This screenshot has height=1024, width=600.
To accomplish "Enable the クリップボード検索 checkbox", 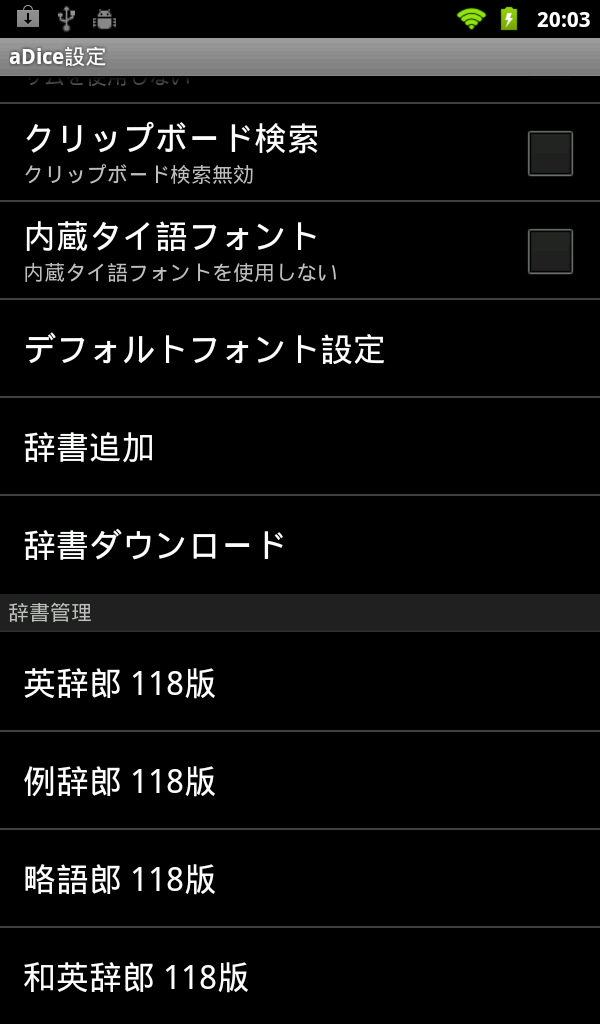I will 550,153.
